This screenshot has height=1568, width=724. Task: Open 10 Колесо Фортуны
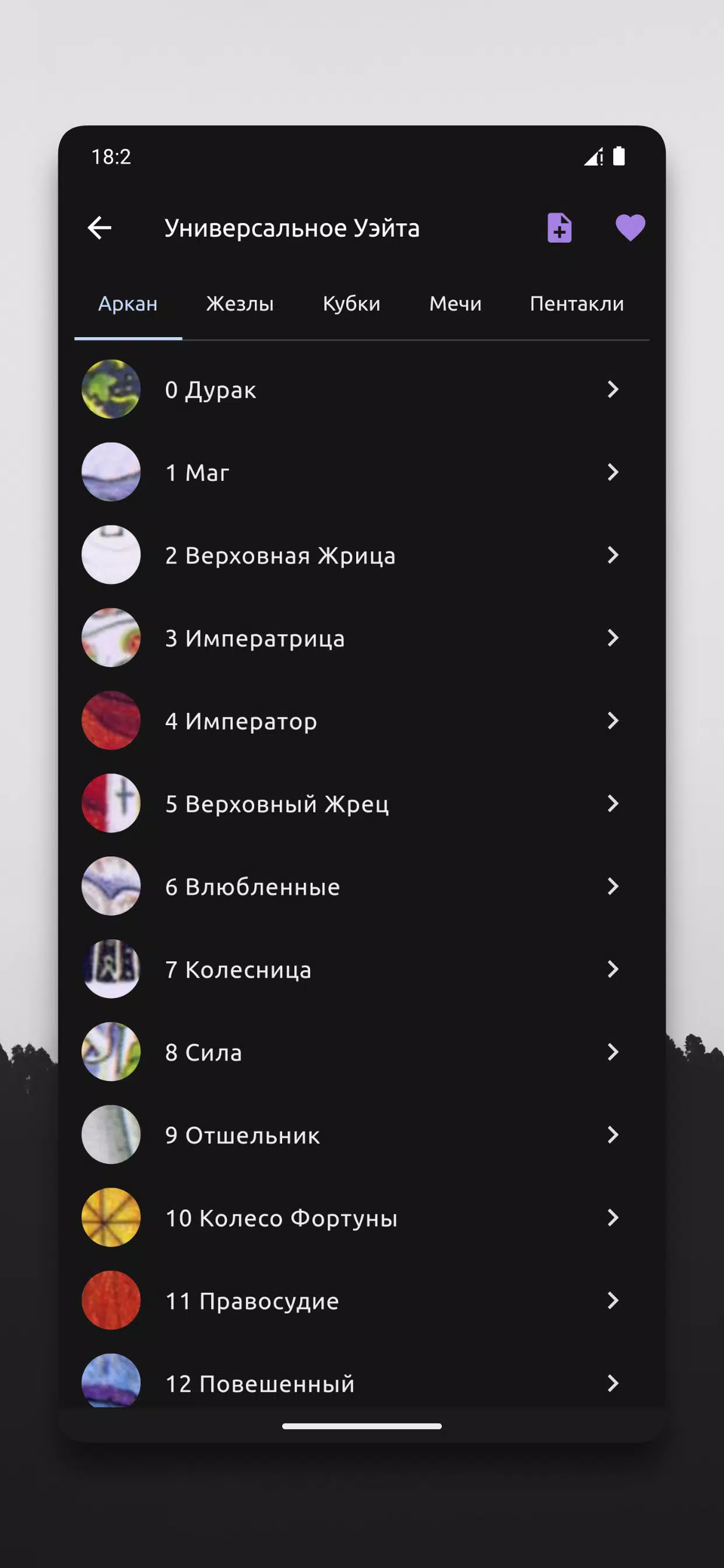362,1217
